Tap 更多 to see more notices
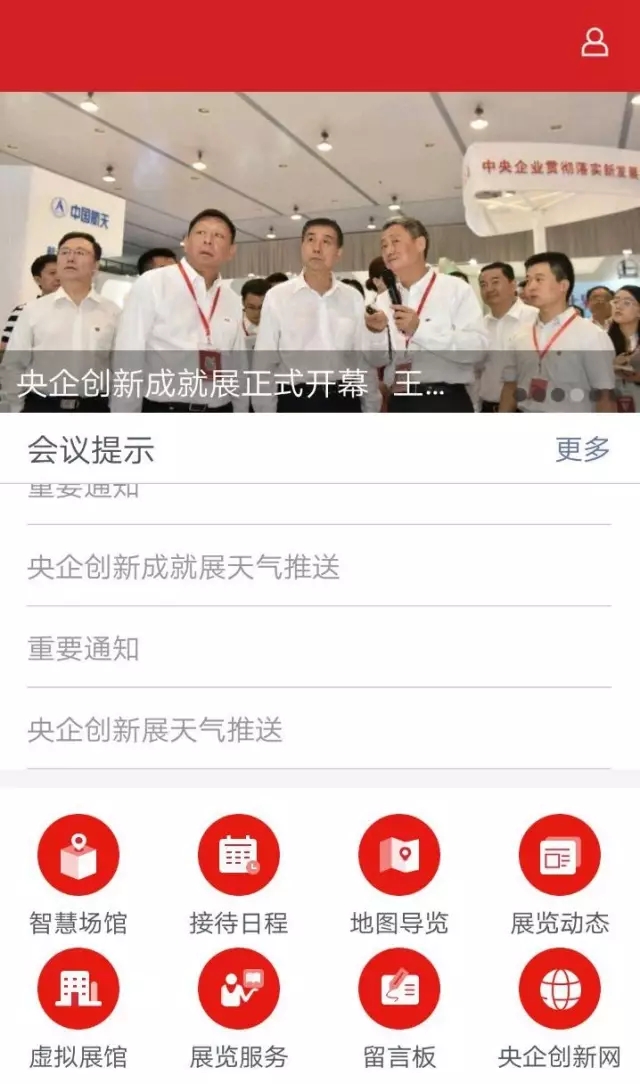640x1084 pixels. point(582,449)
